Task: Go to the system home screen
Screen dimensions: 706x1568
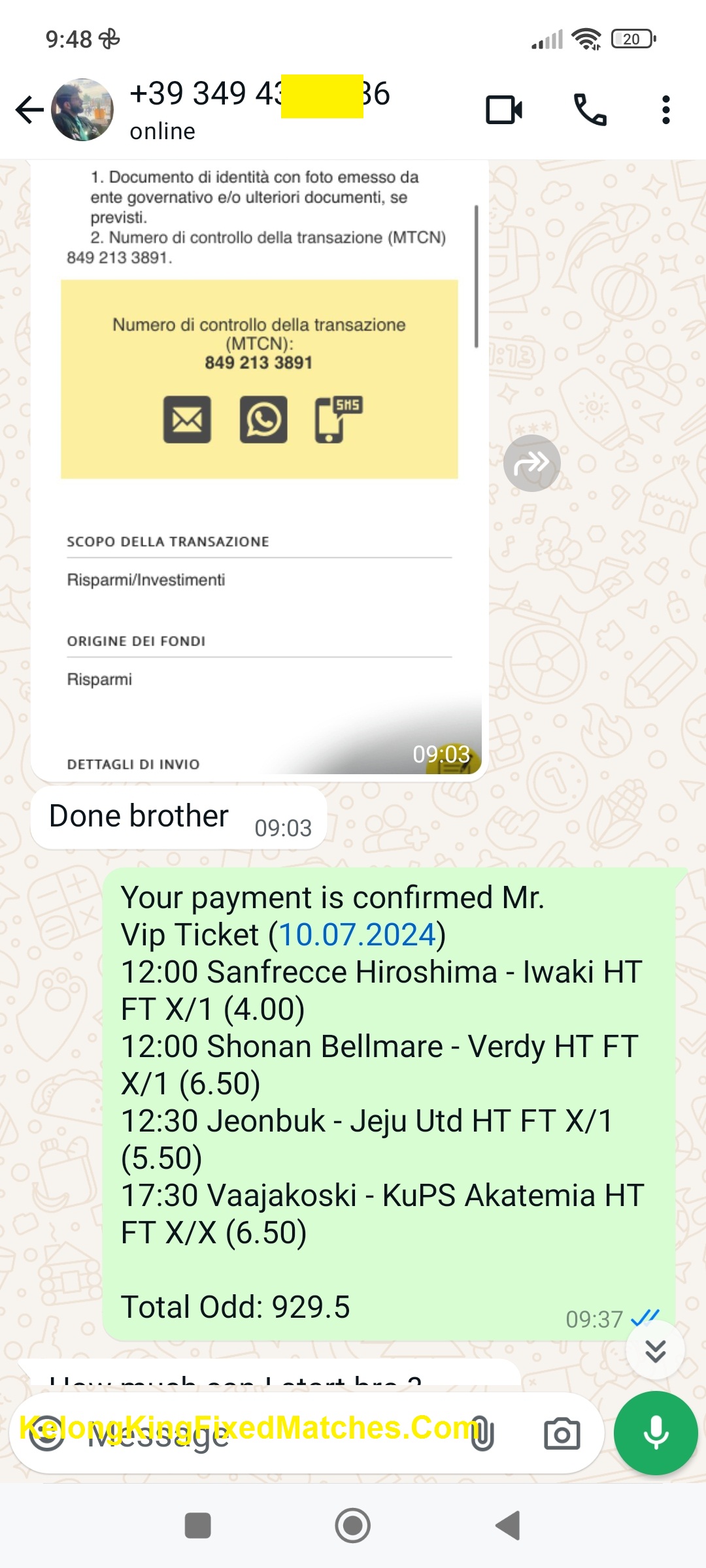Action: click(x=352, y=1526)
